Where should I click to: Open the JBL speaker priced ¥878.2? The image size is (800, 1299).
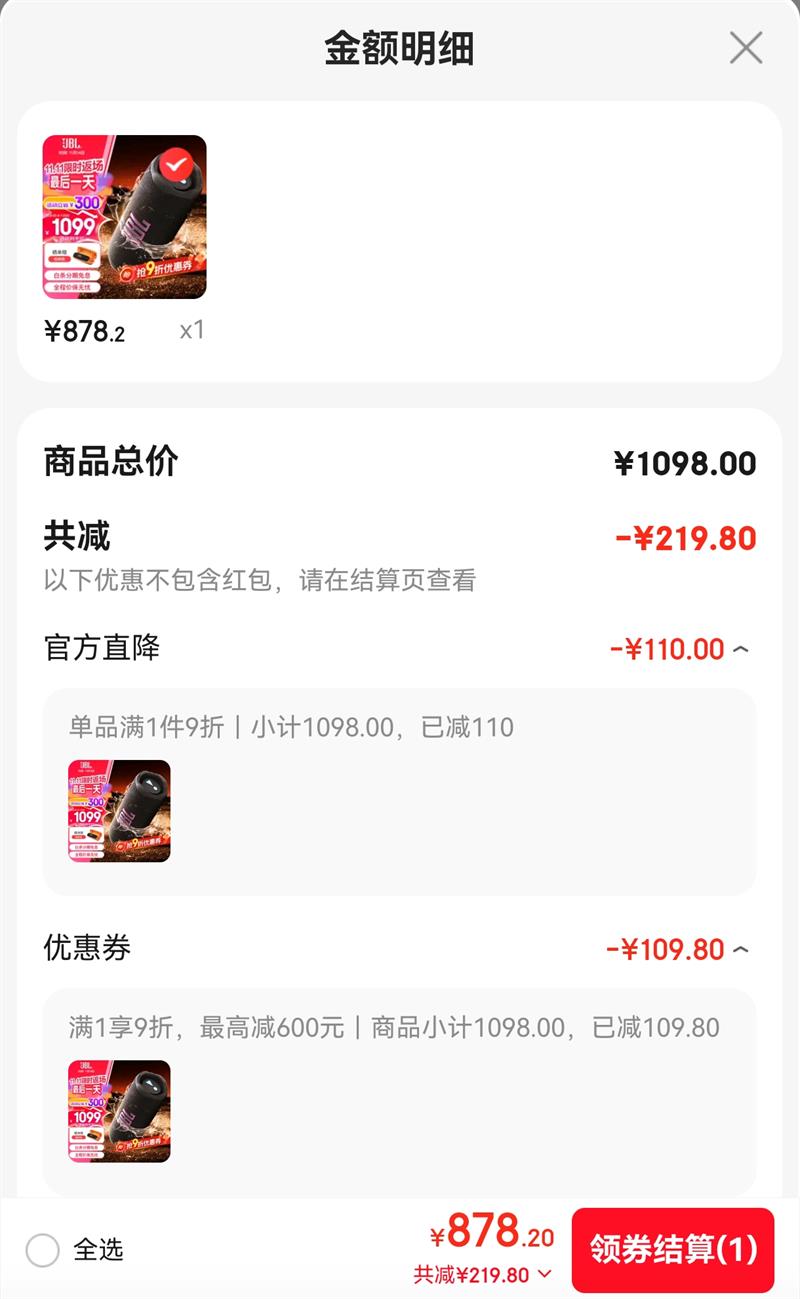[124, 217]
